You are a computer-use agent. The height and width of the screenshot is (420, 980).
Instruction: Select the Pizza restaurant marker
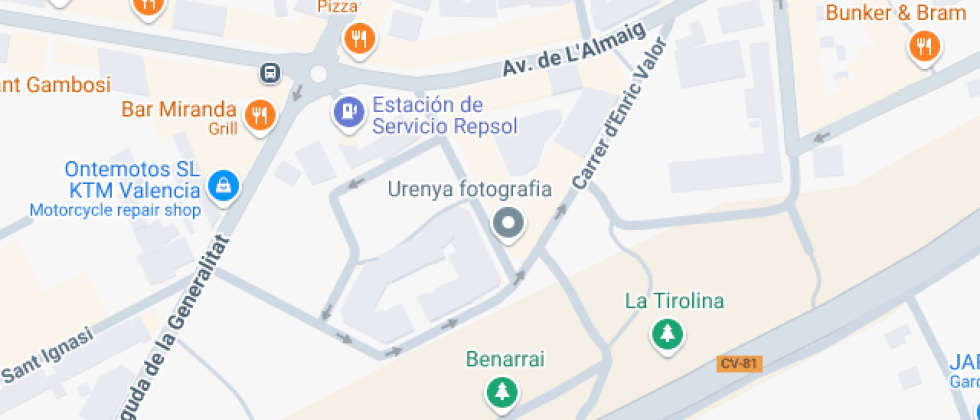[x=358, y=39]
